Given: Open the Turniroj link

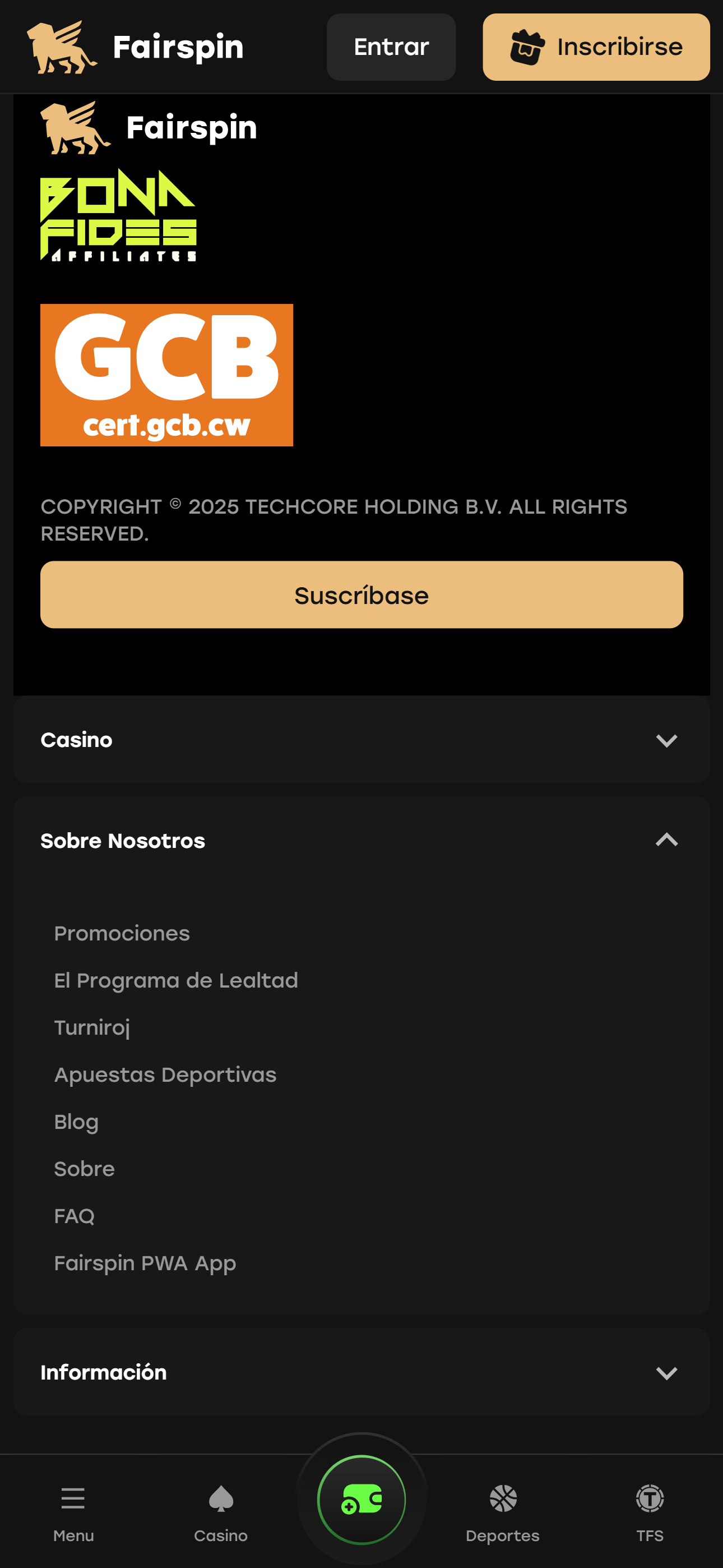Looking at the screenshot, I should (x=92, y=1027).
